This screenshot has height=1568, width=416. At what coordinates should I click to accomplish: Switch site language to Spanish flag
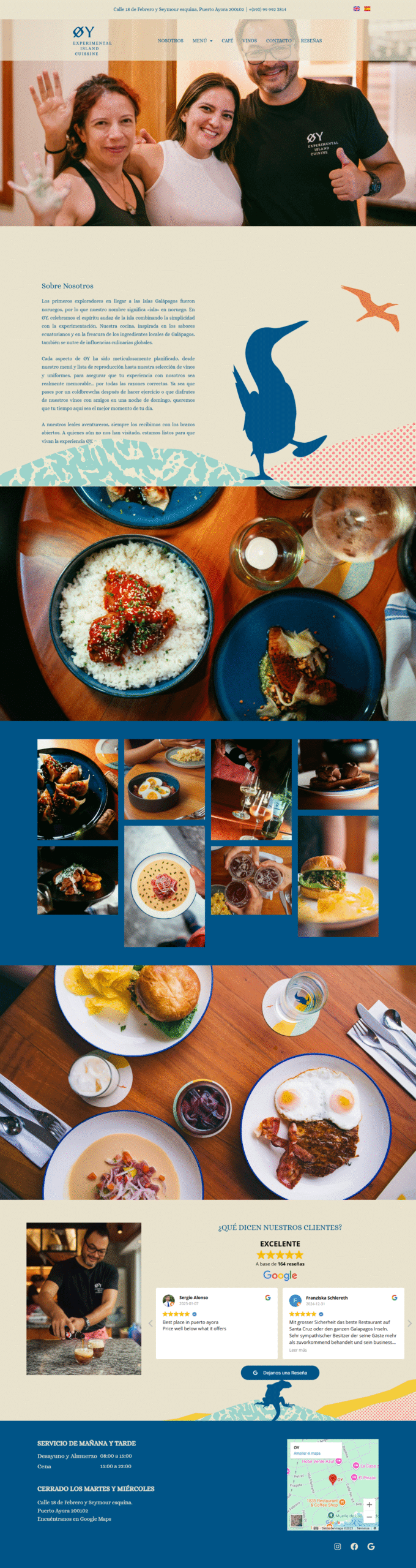[x=367, y=9]
